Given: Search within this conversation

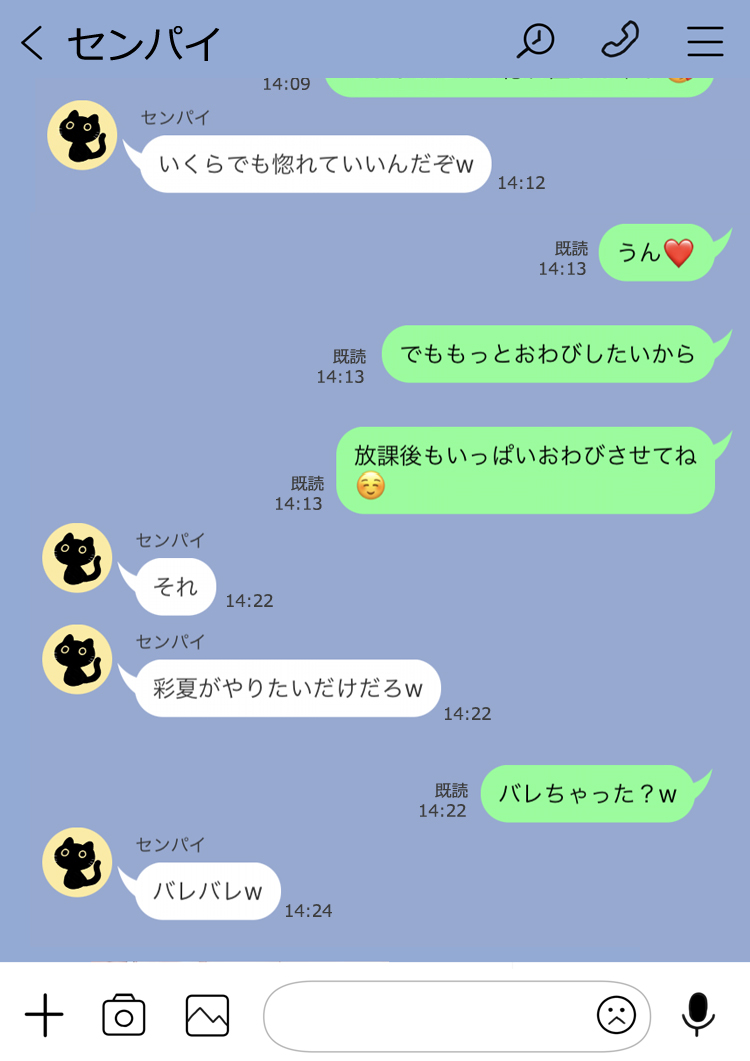Looking at the screenshot, I should 535,41.
